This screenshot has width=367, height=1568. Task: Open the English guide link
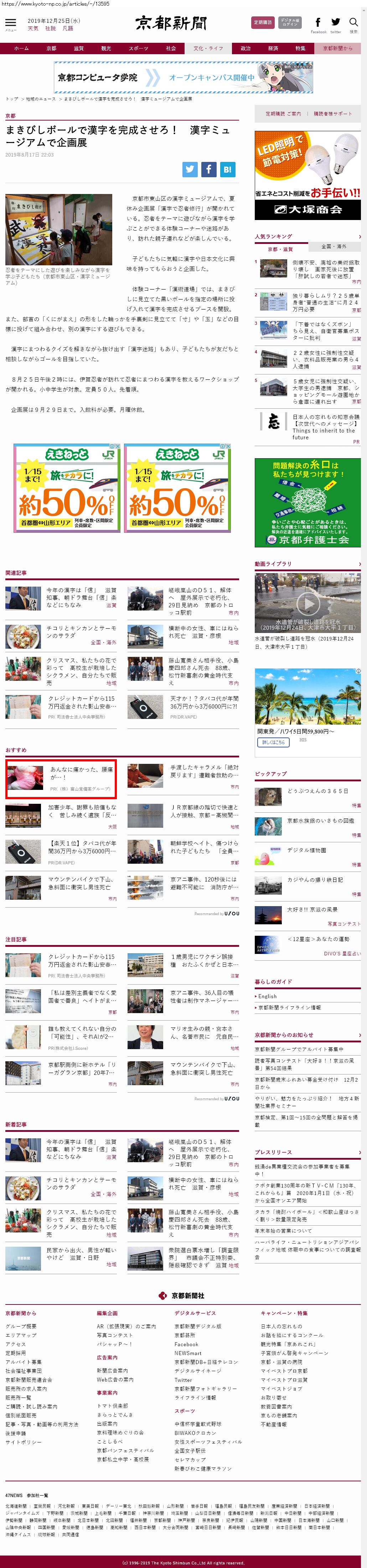[267, 996]
